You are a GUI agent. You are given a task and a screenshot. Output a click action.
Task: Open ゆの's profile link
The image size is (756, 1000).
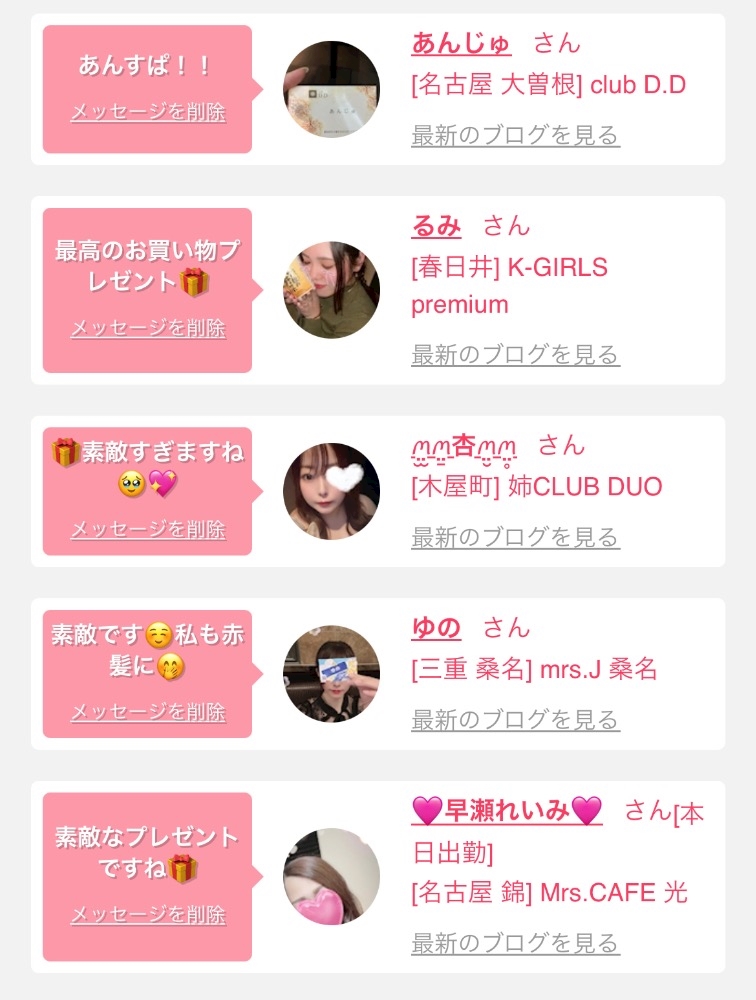pyautogui.click(x=436, y=628)
